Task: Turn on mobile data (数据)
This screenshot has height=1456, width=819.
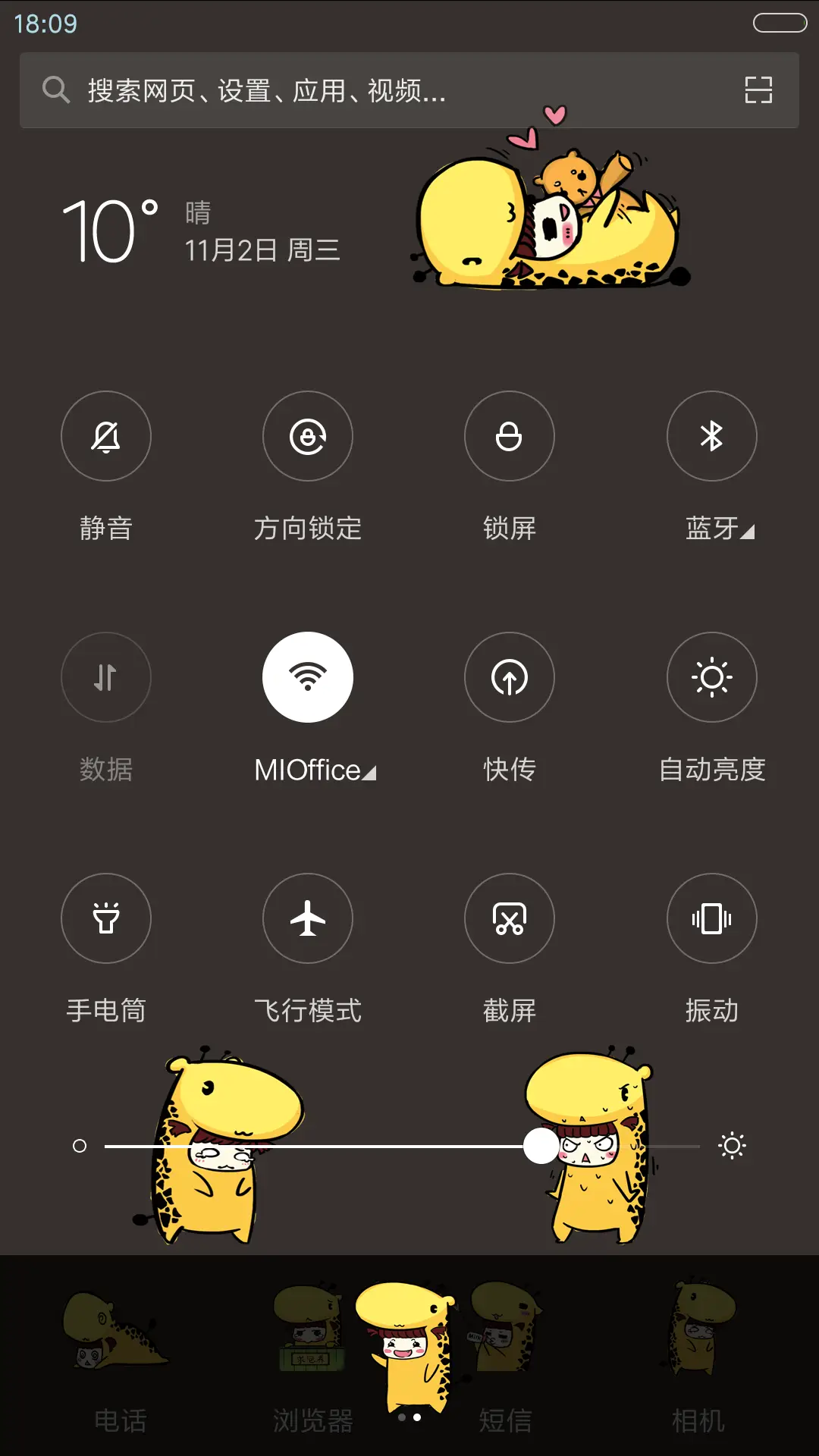Action: pyautogui.click(x=106, y=677)
